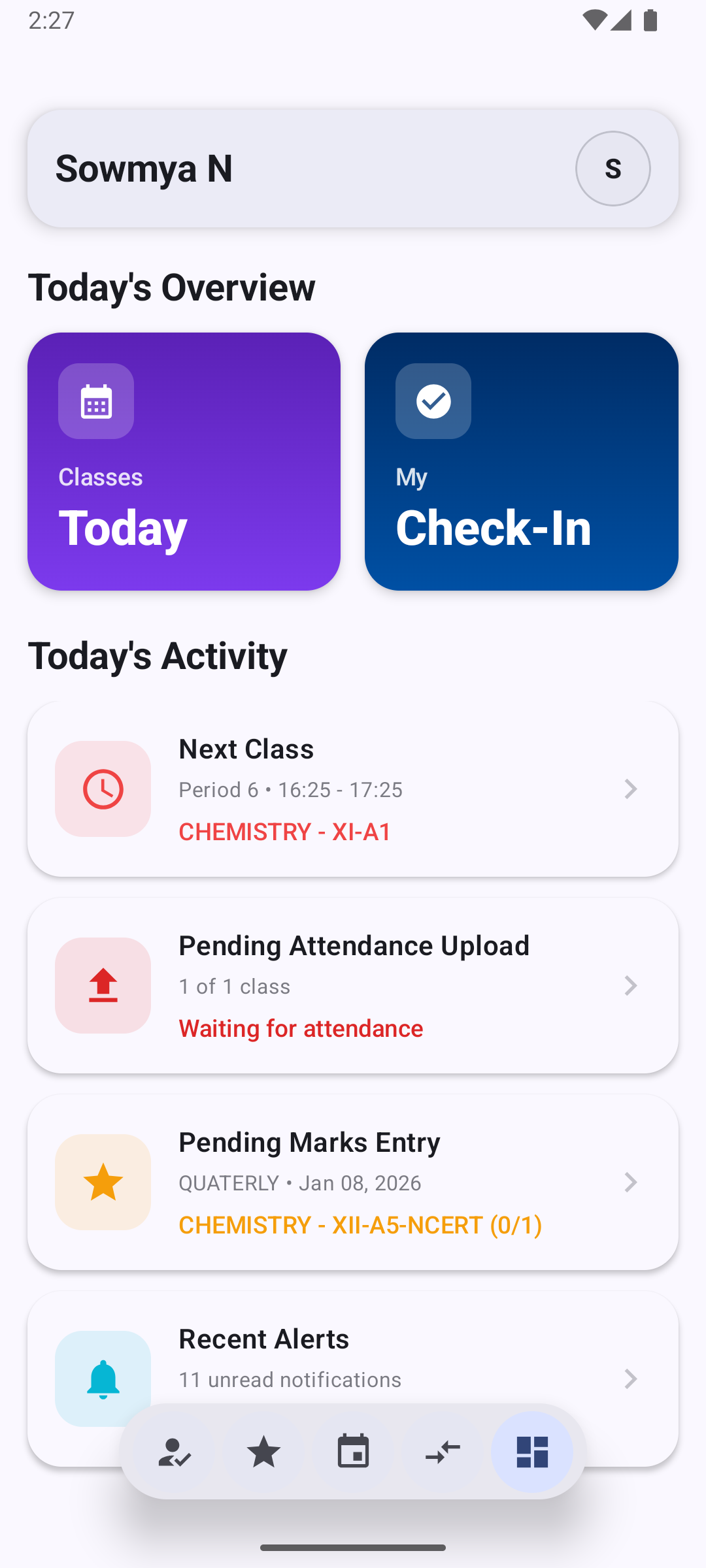Tap the S profile avatar circle
Image resolution: width=706 pixels, height=1568 pixels.
[x=613, y=168]
